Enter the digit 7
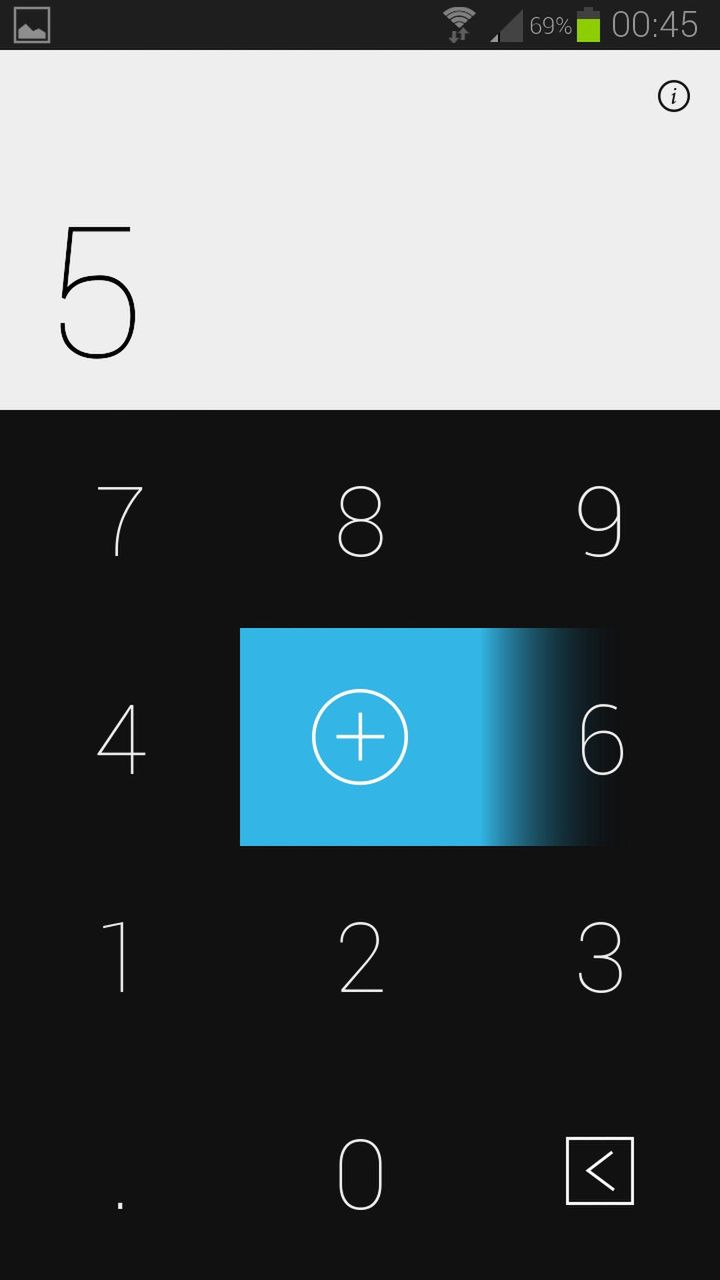The height and width of the screenshot is (1280, 720). click(x=120, y=520)
